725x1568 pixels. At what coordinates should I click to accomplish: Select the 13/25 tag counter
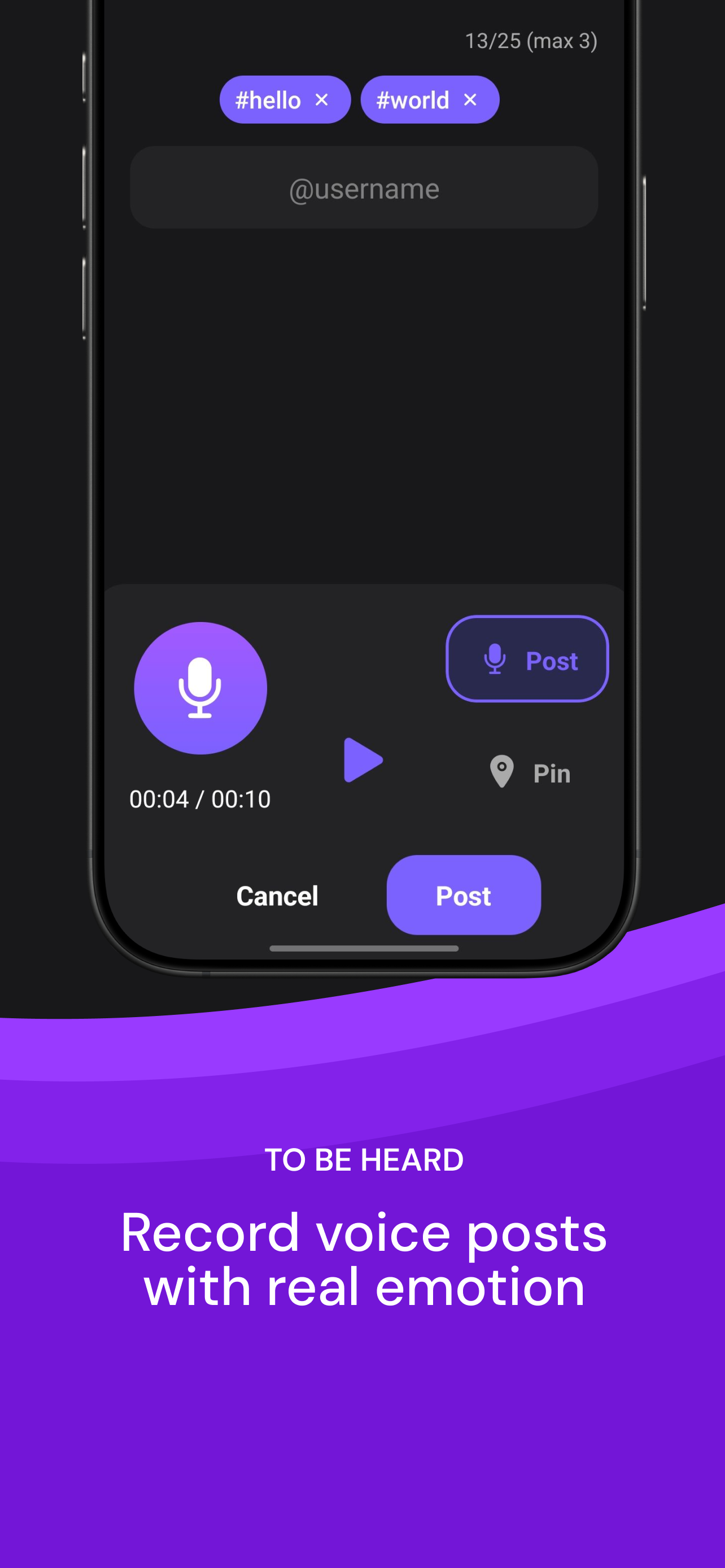[x=530, y=40]
